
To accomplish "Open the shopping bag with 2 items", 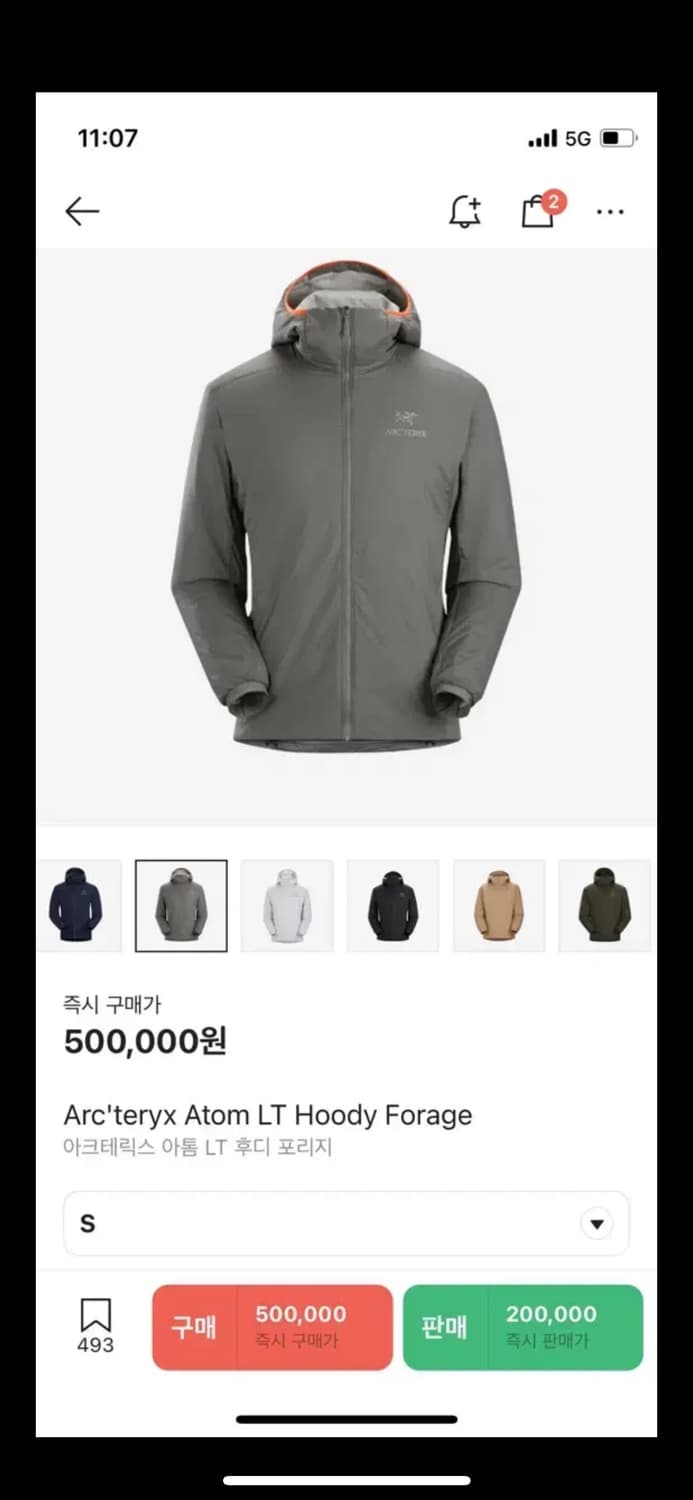I will tap(538, 211).
